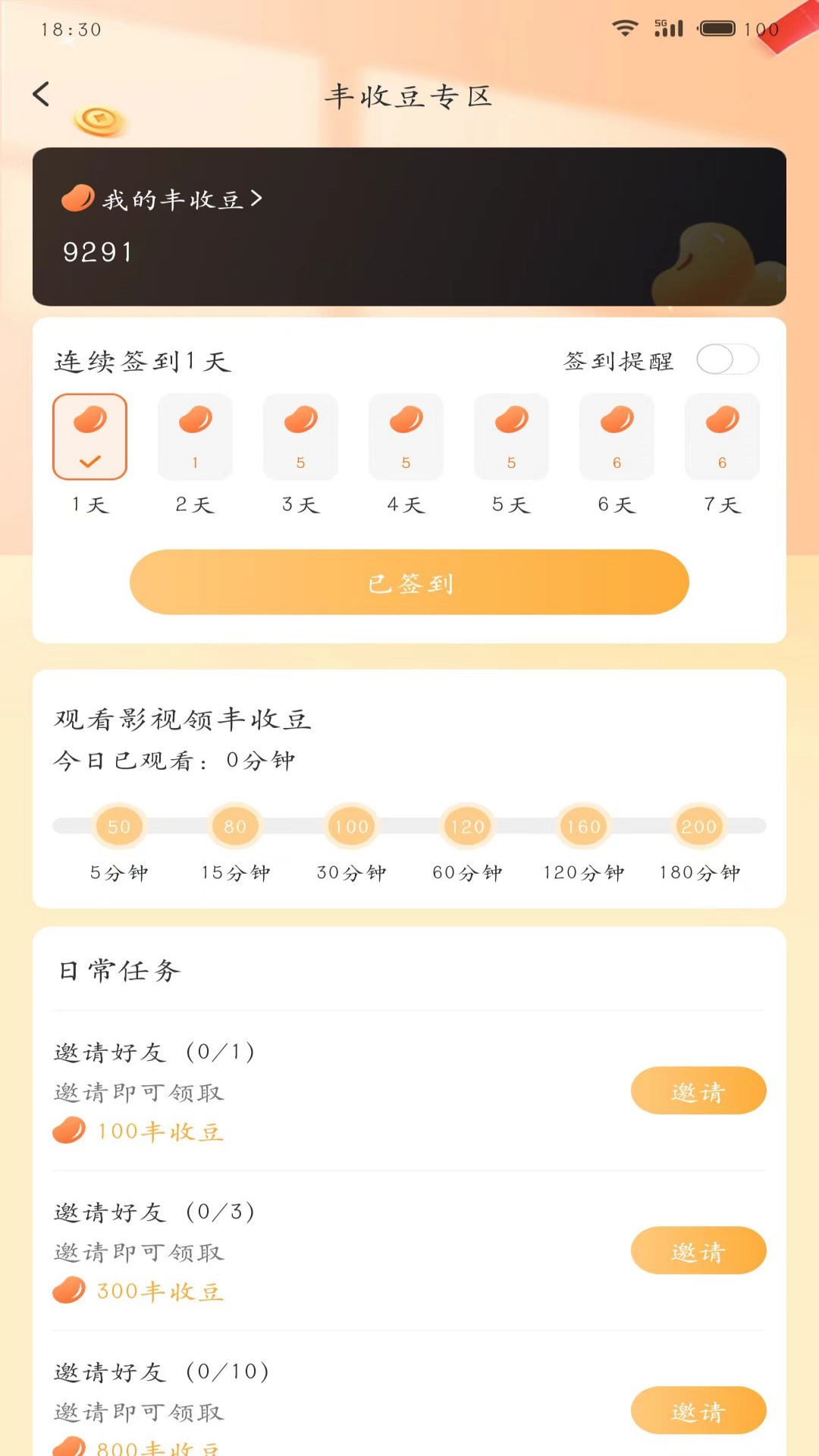
Task: Tap 邀请 for the 300丰收豆 task
Action: point(698,1250)
